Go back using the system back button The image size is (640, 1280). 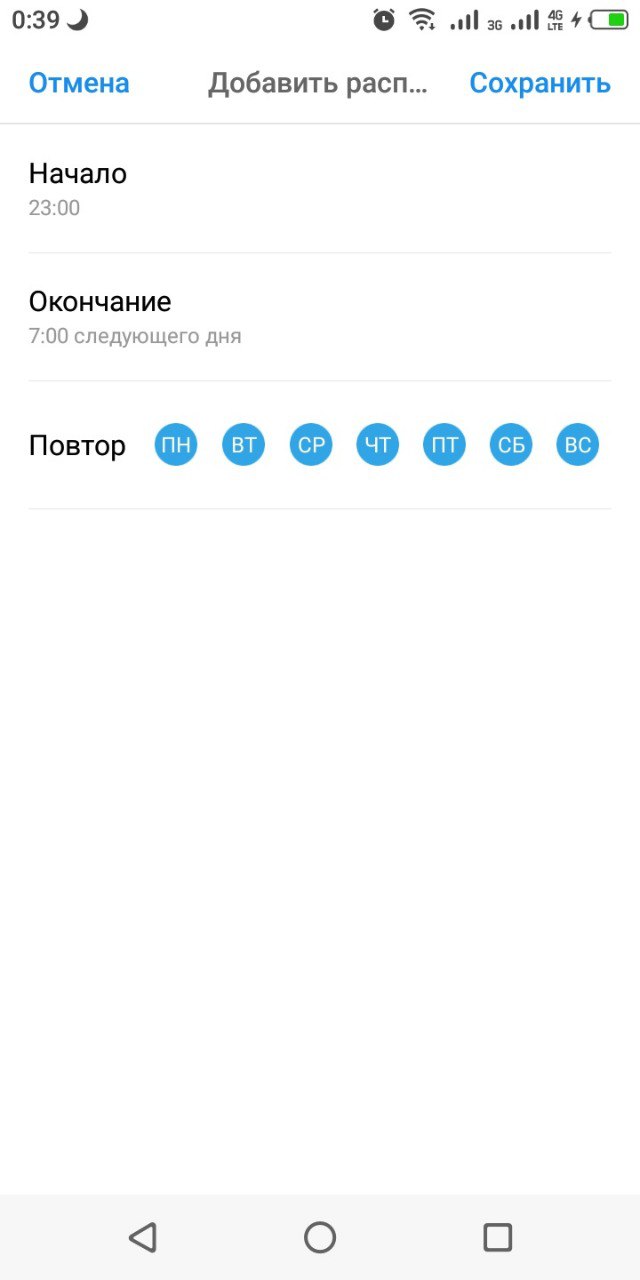point(143,1237)
